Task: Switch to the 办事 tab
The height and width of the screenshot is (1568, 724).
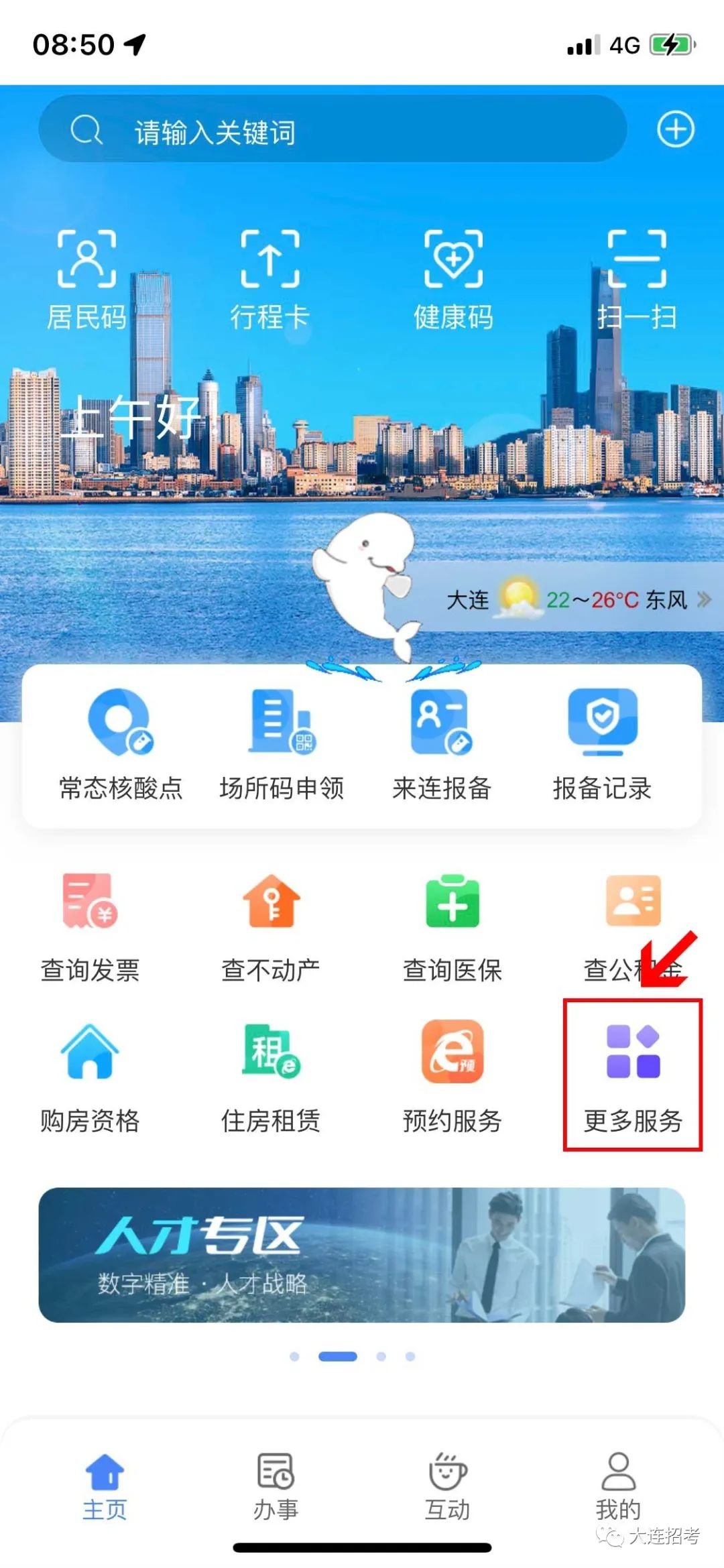Action: point(276,1486)
